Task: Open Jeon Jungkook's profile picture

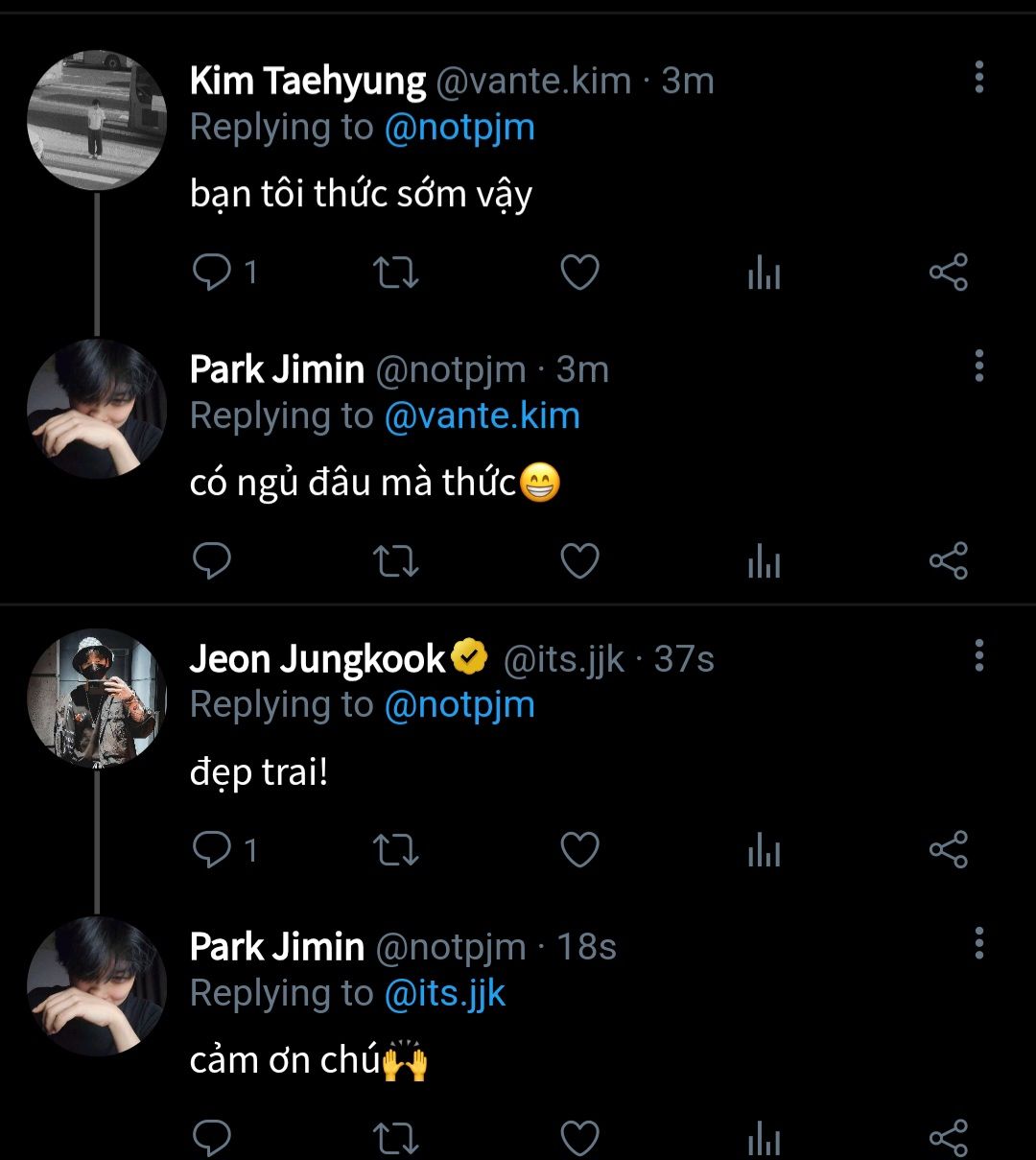Action: [x=96, y=698]
